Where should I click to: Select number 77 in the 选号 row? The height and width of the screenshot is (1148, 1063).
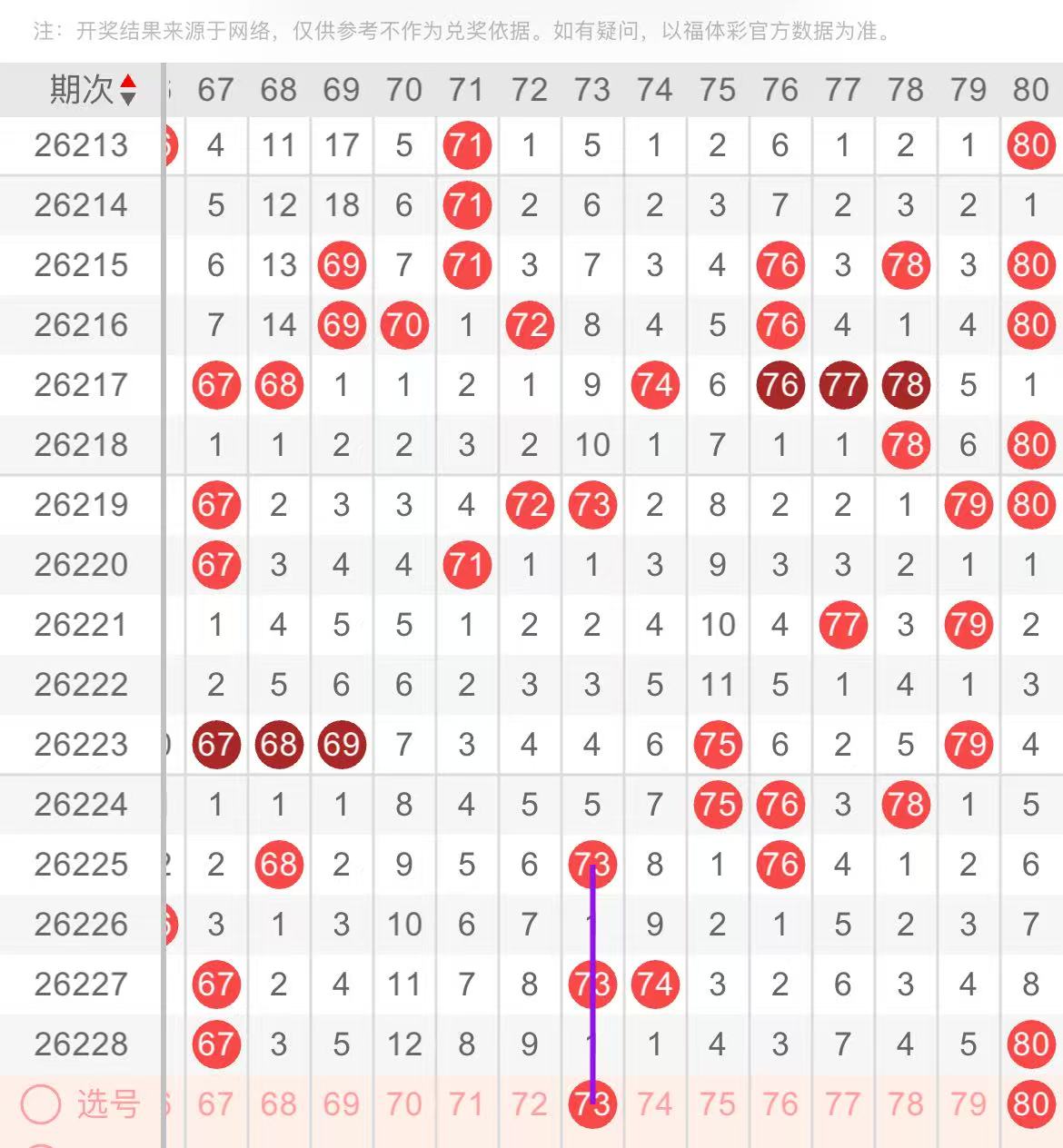tap(842, 1104)
